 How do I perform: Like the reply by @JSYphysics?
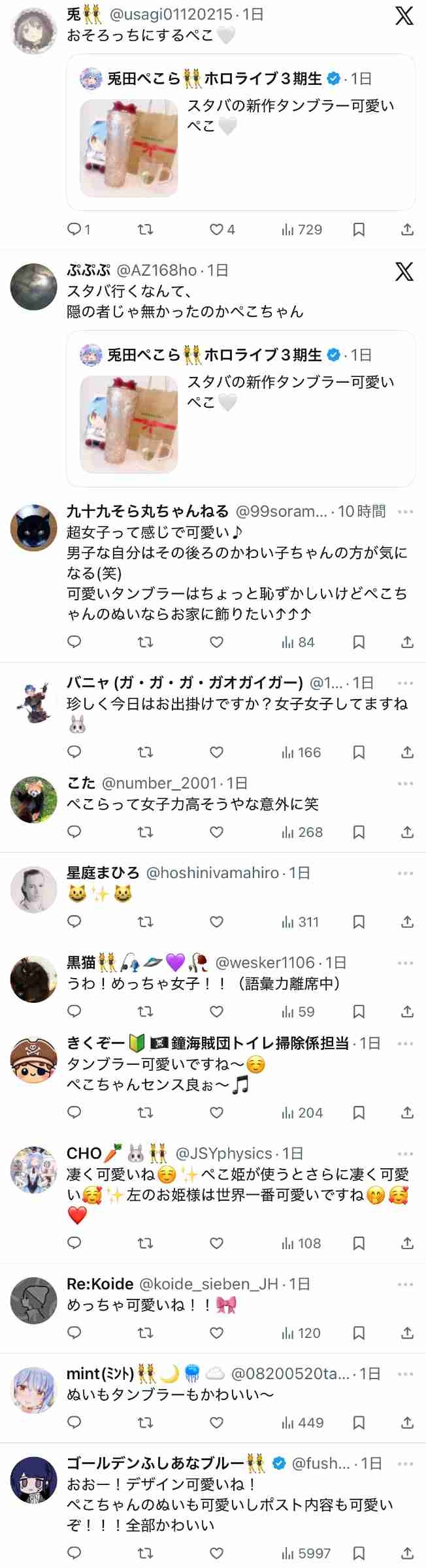click(216, 1243)
